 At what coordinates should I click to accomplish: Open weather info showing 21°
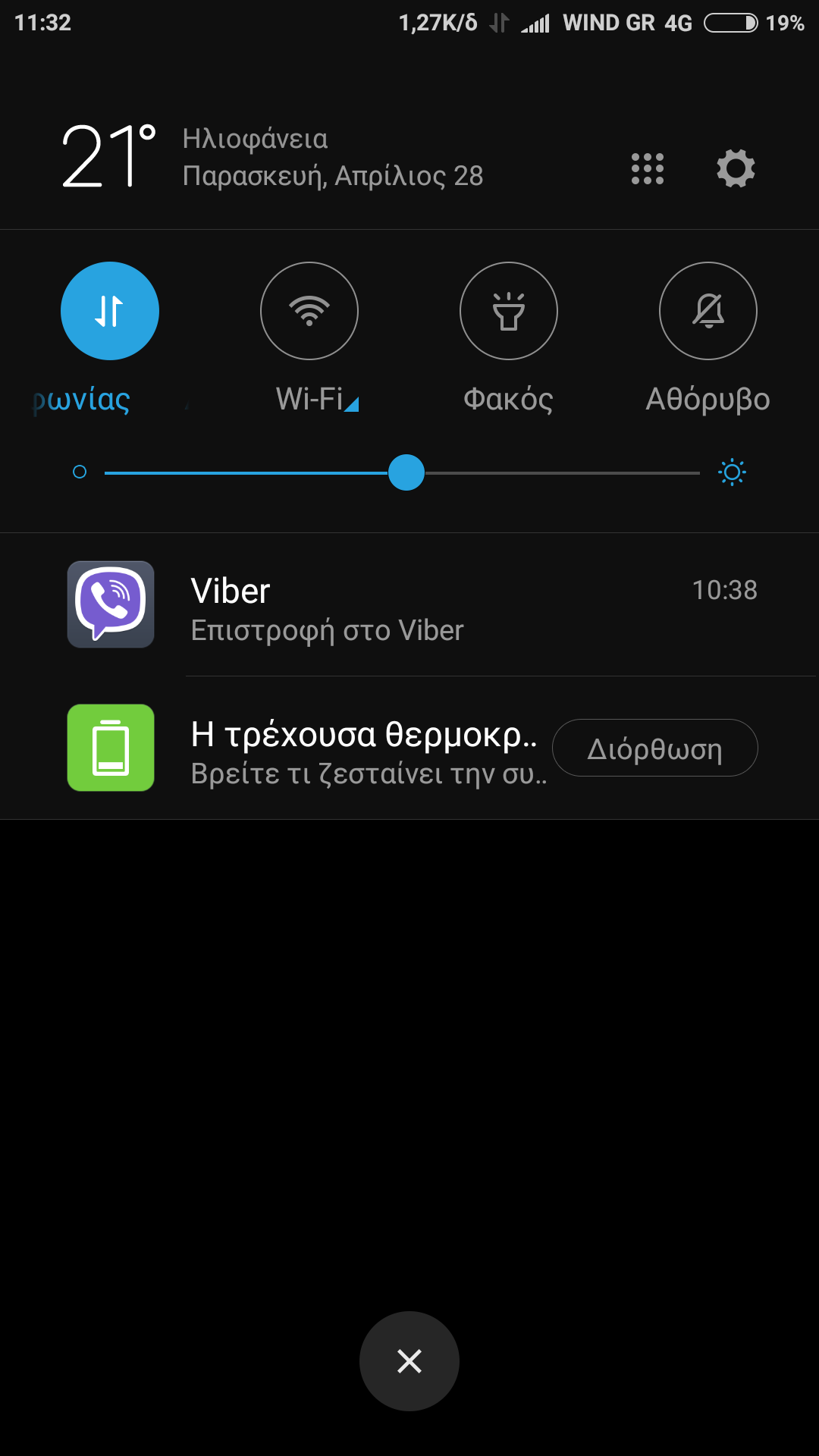pyautogui.click(x=110, y=156)
